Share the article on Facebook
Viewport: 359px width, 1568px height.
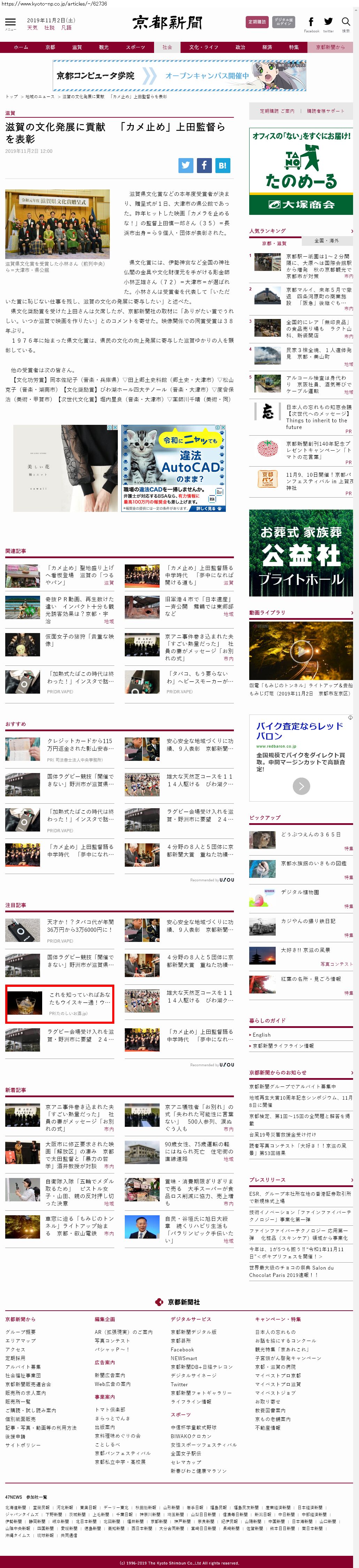pyautogui.click(x=204, y=165)
